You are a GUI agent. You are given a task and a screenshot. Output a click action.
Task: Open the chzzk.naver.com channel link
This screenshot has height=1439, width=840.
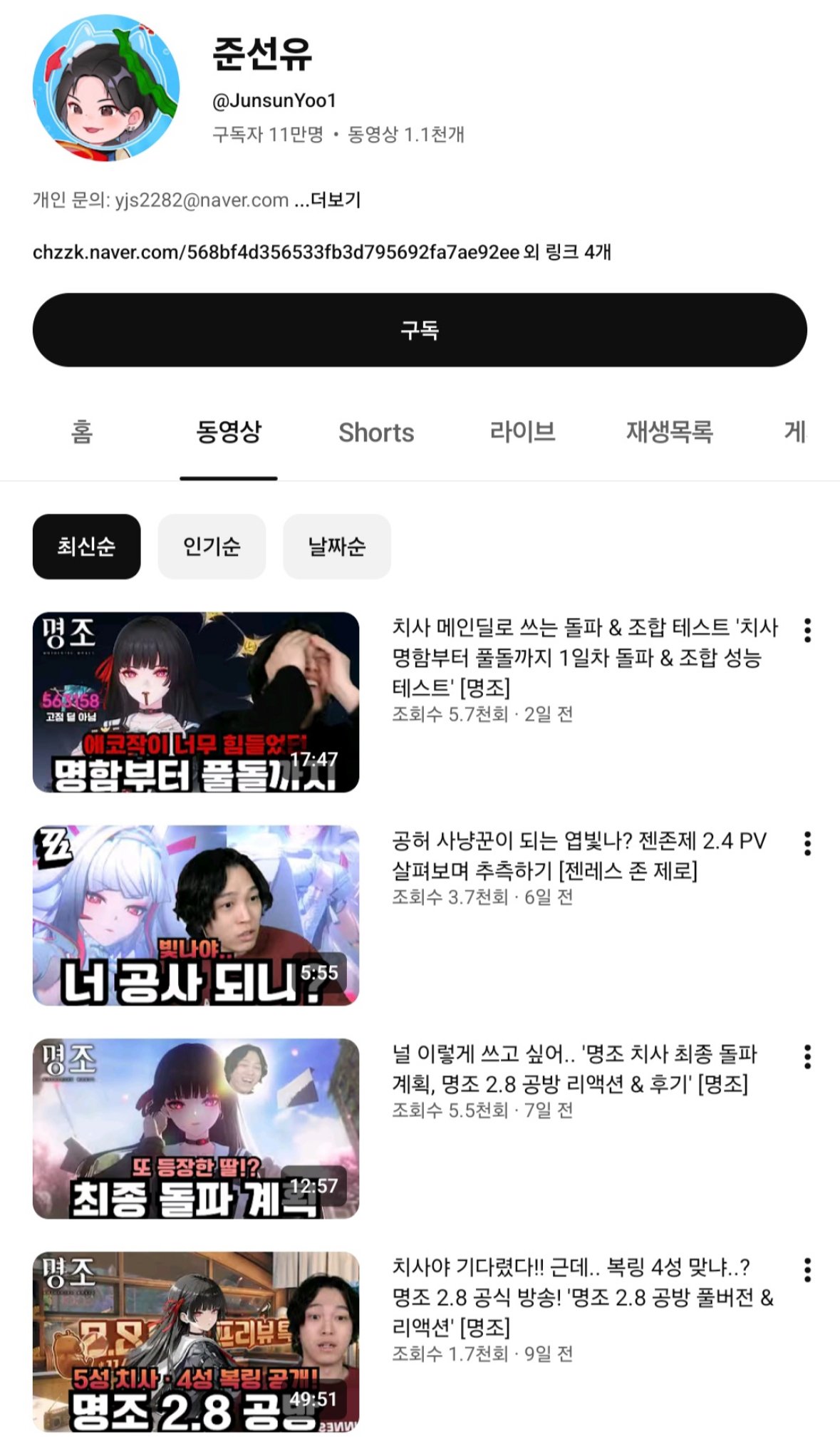[276, 252]
